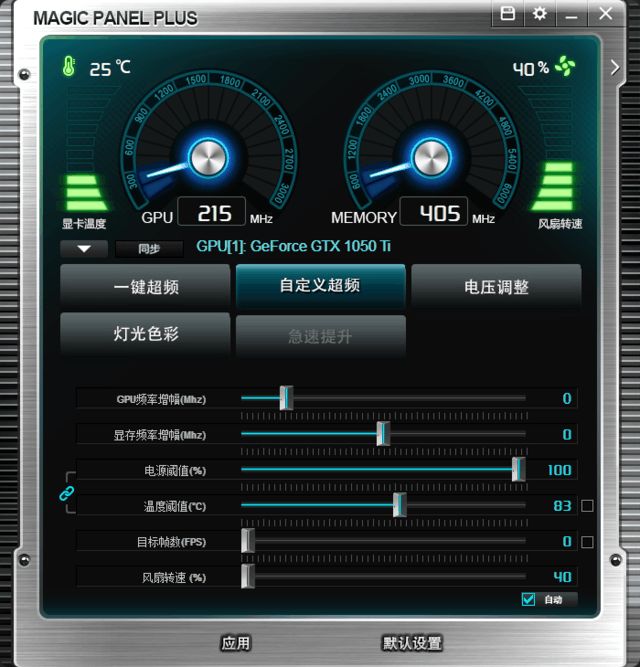Switch to 自定义超频
The height and width of the screenshot is (667, 640).
click(320, 286)
